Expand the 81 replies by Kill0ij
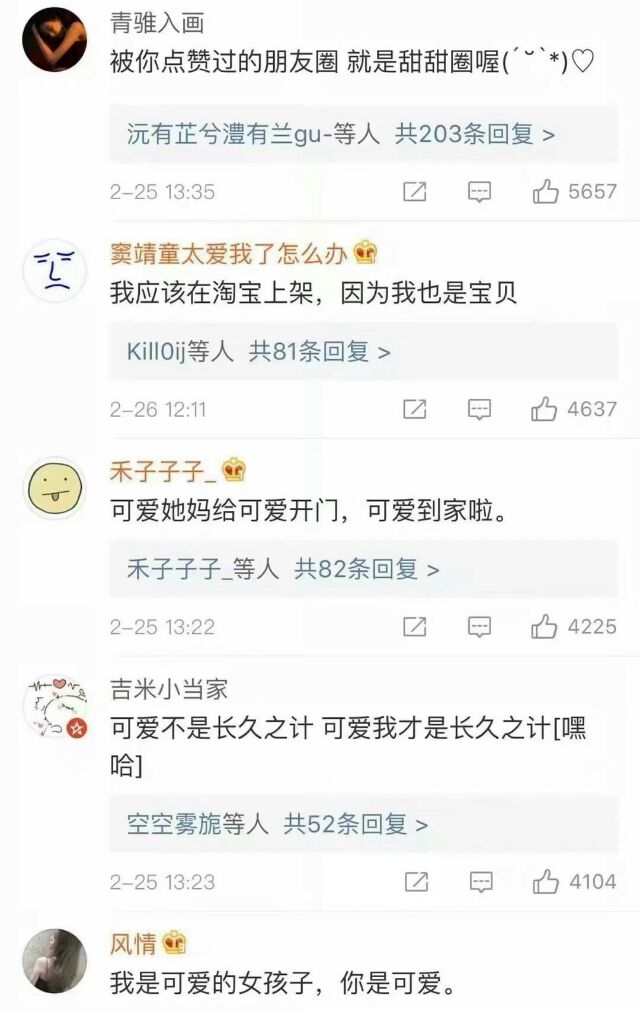This screenshot has width=640, height=1010. click(258, 352)
